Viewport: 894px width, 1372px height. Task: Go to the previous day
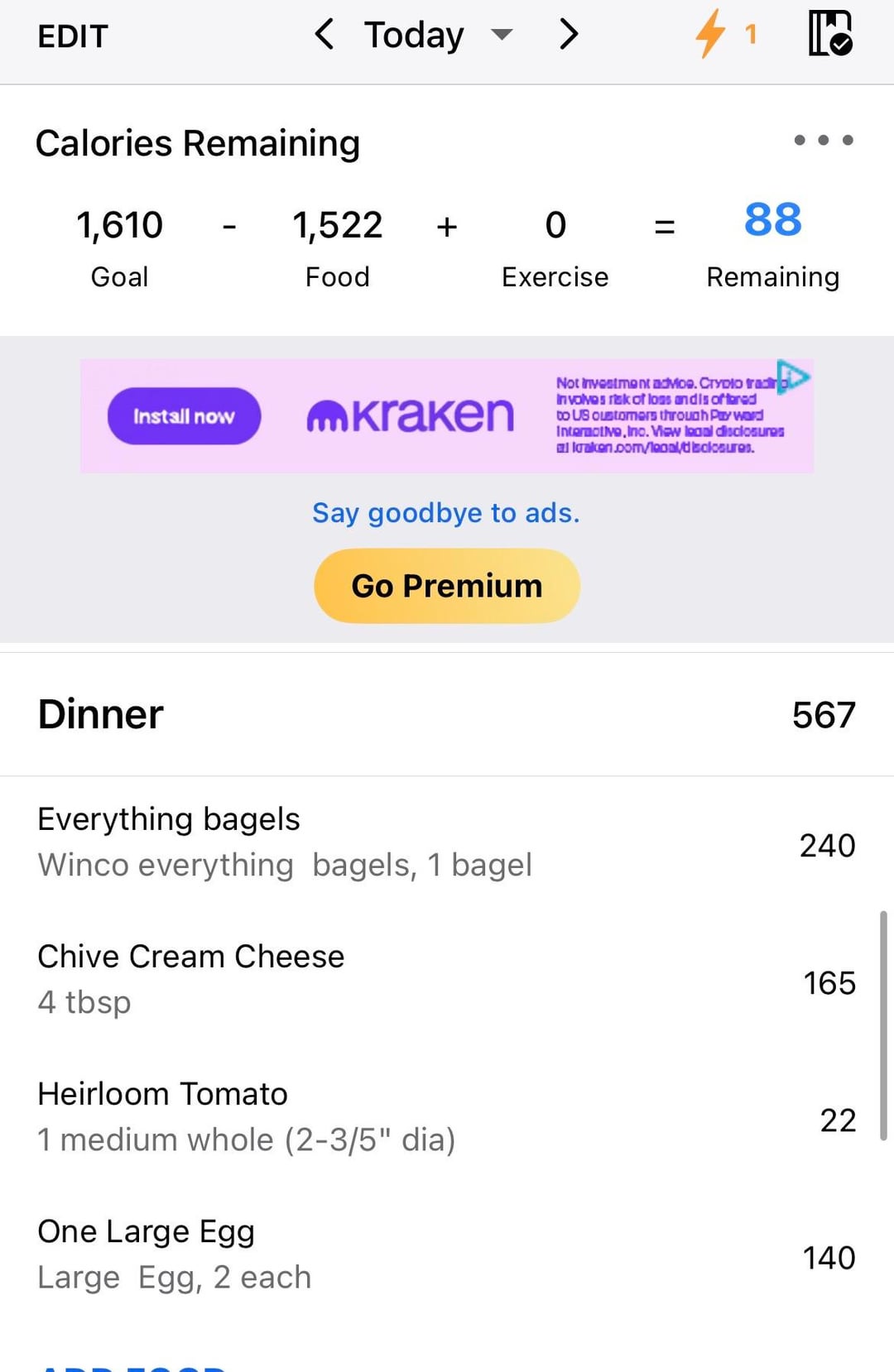(324, 35)
